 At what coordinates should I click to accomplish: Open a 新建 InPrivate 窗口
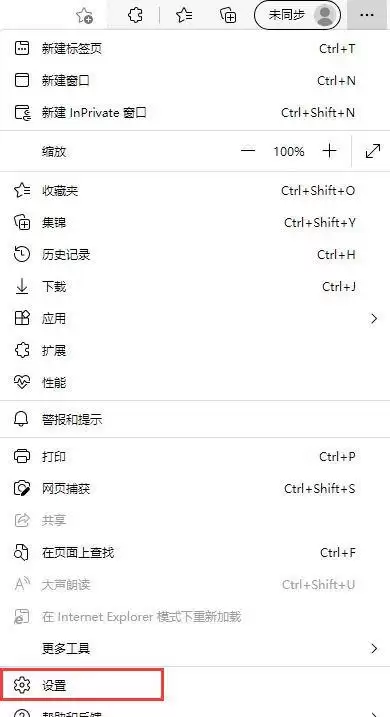195,112
